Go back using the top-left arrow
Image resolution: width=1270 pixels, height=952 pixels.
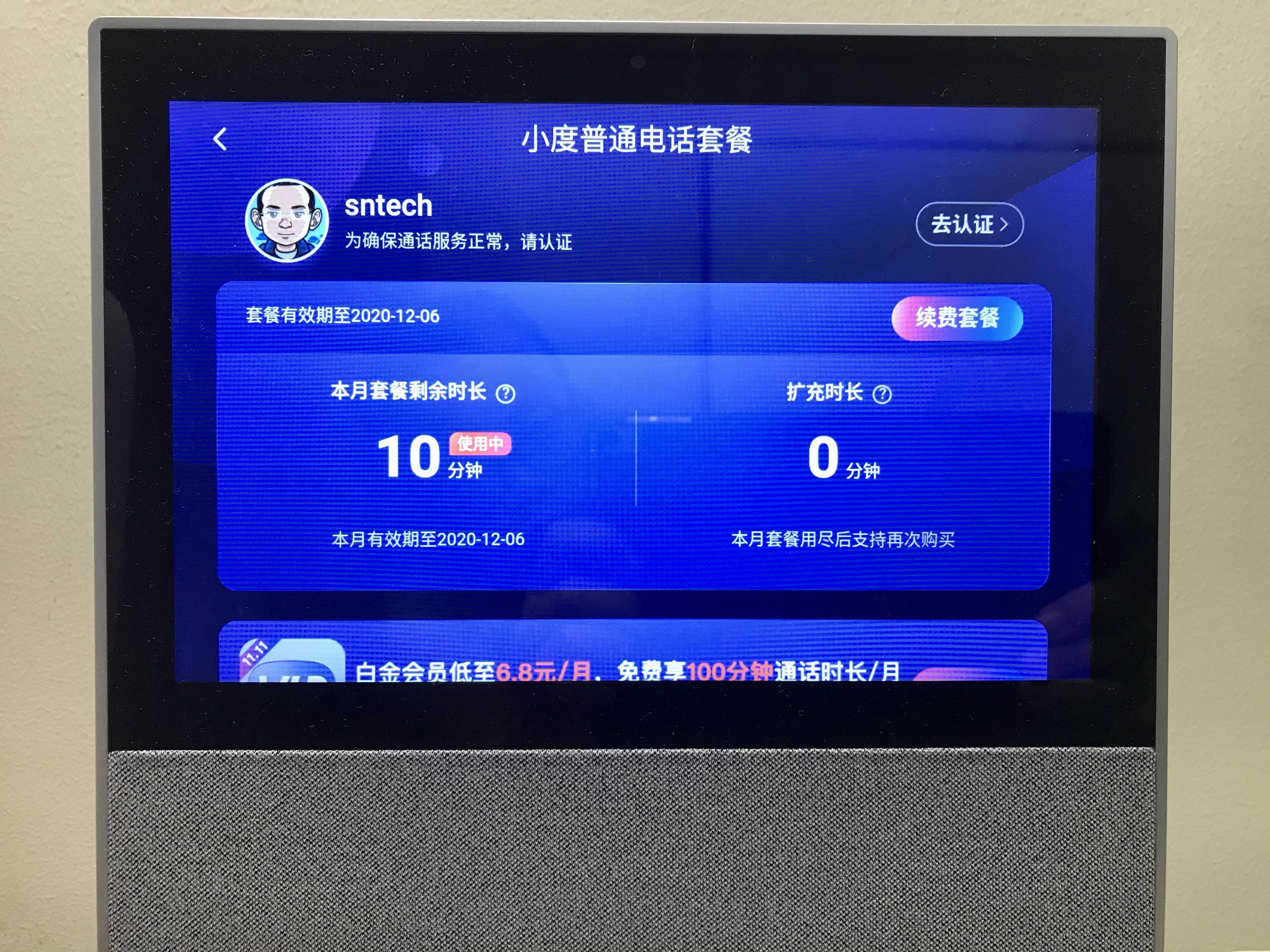point(220,139)
